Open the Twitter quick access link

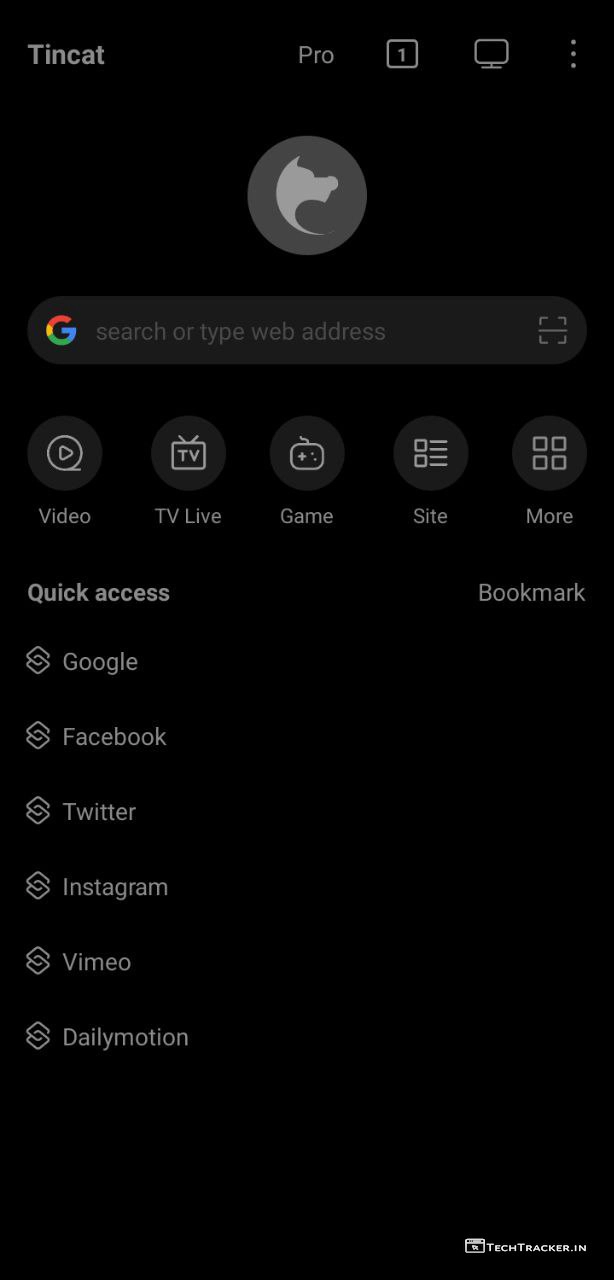point(99,811)
